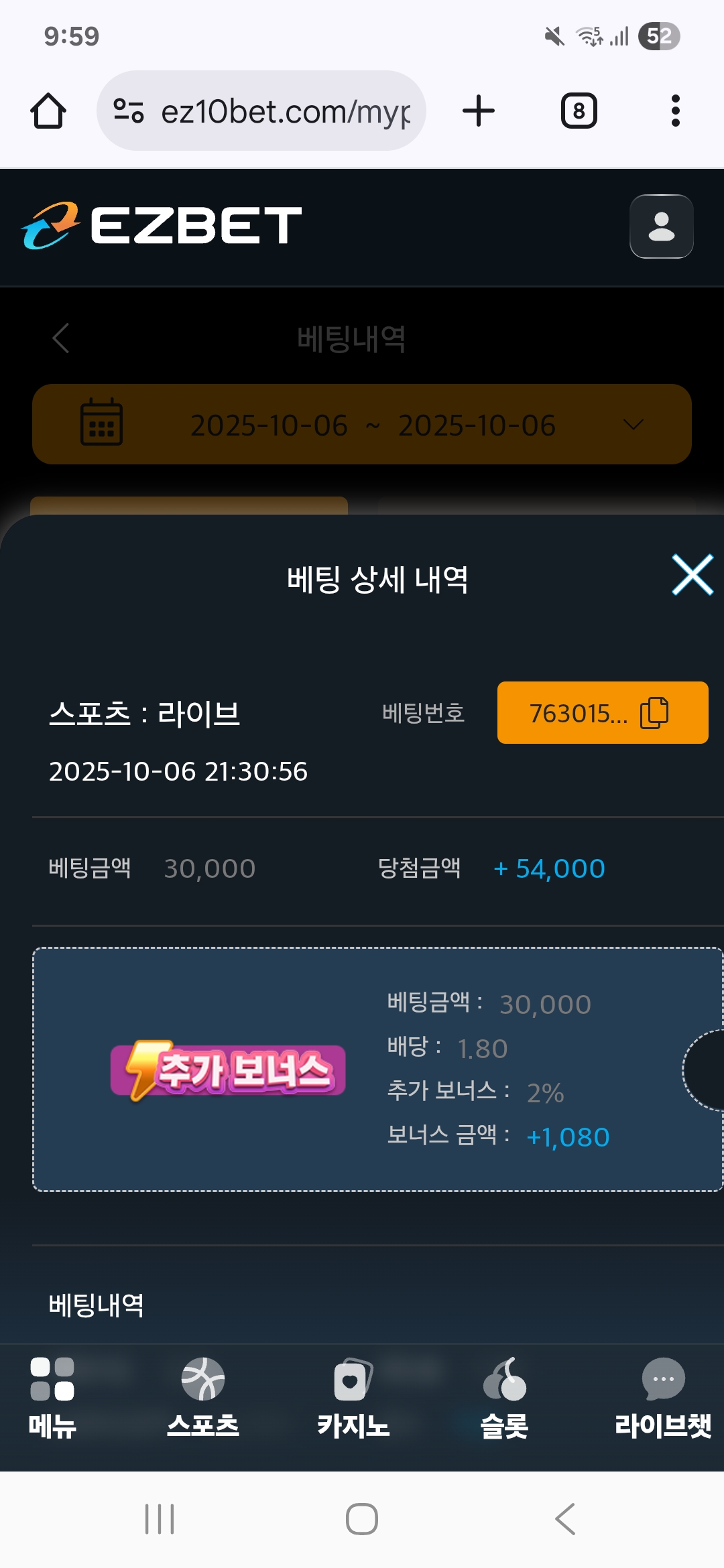Open a new browser tab

click(x=479, y=111)
